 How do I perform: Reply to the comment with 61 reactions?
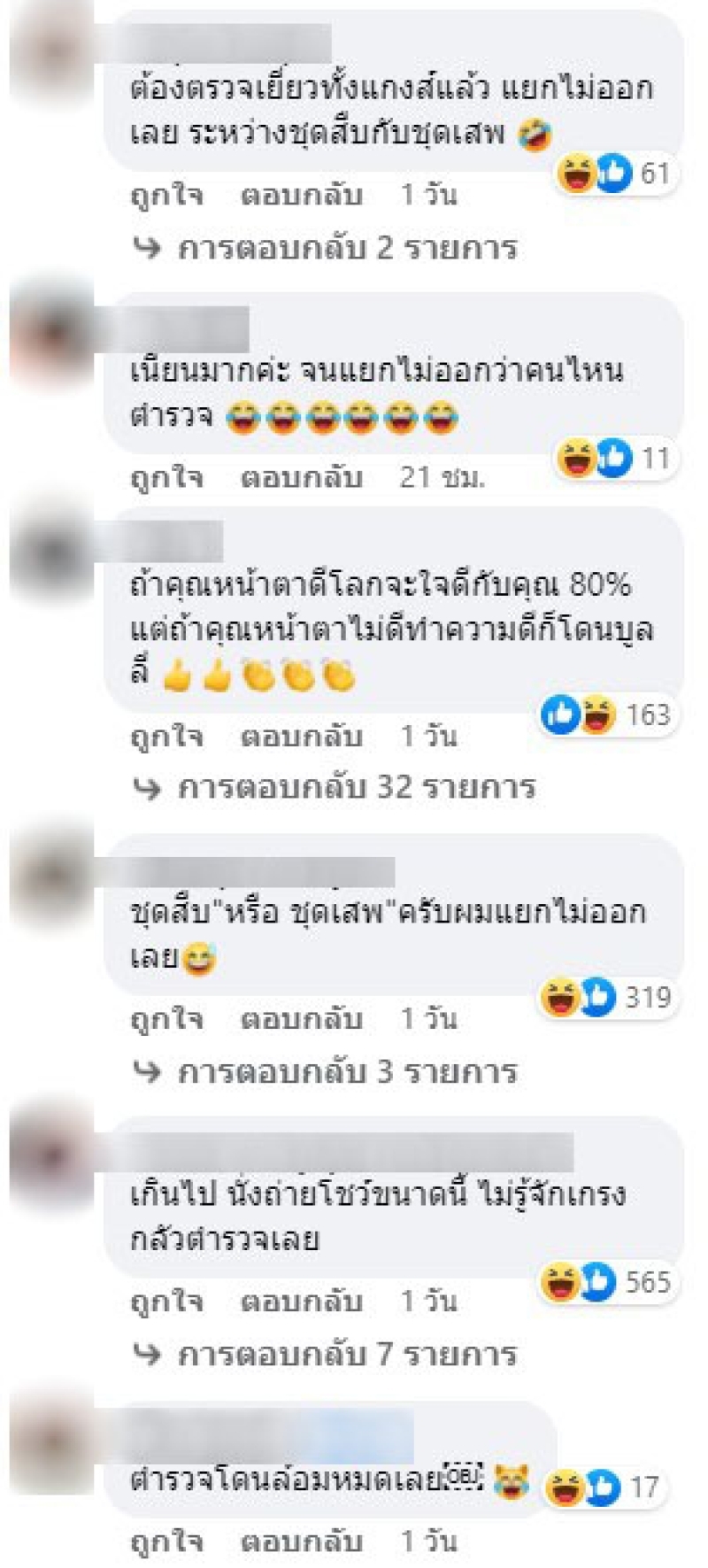click(301, 195)
